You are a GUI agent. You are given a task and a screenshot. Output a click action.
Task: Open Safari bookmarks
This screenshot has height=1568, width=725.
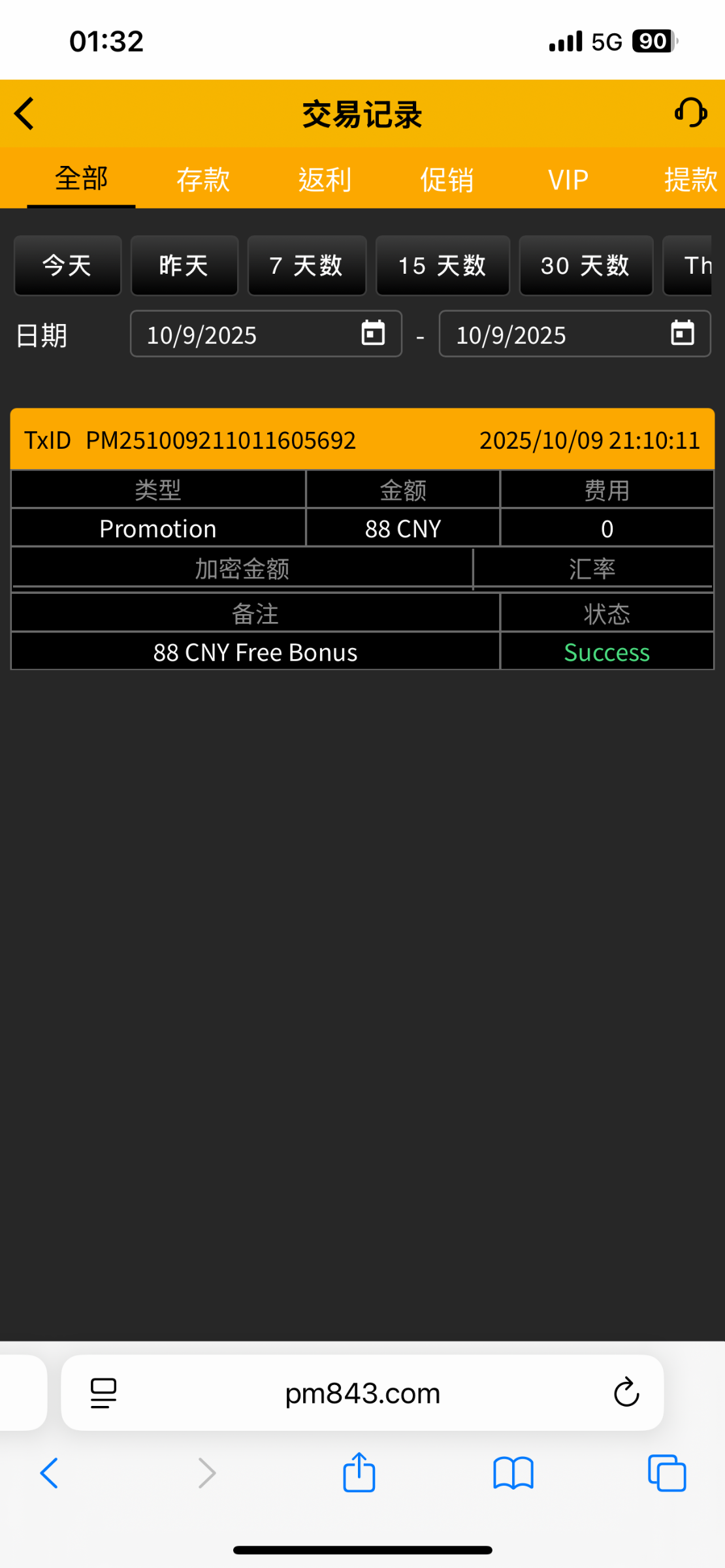513,1473
